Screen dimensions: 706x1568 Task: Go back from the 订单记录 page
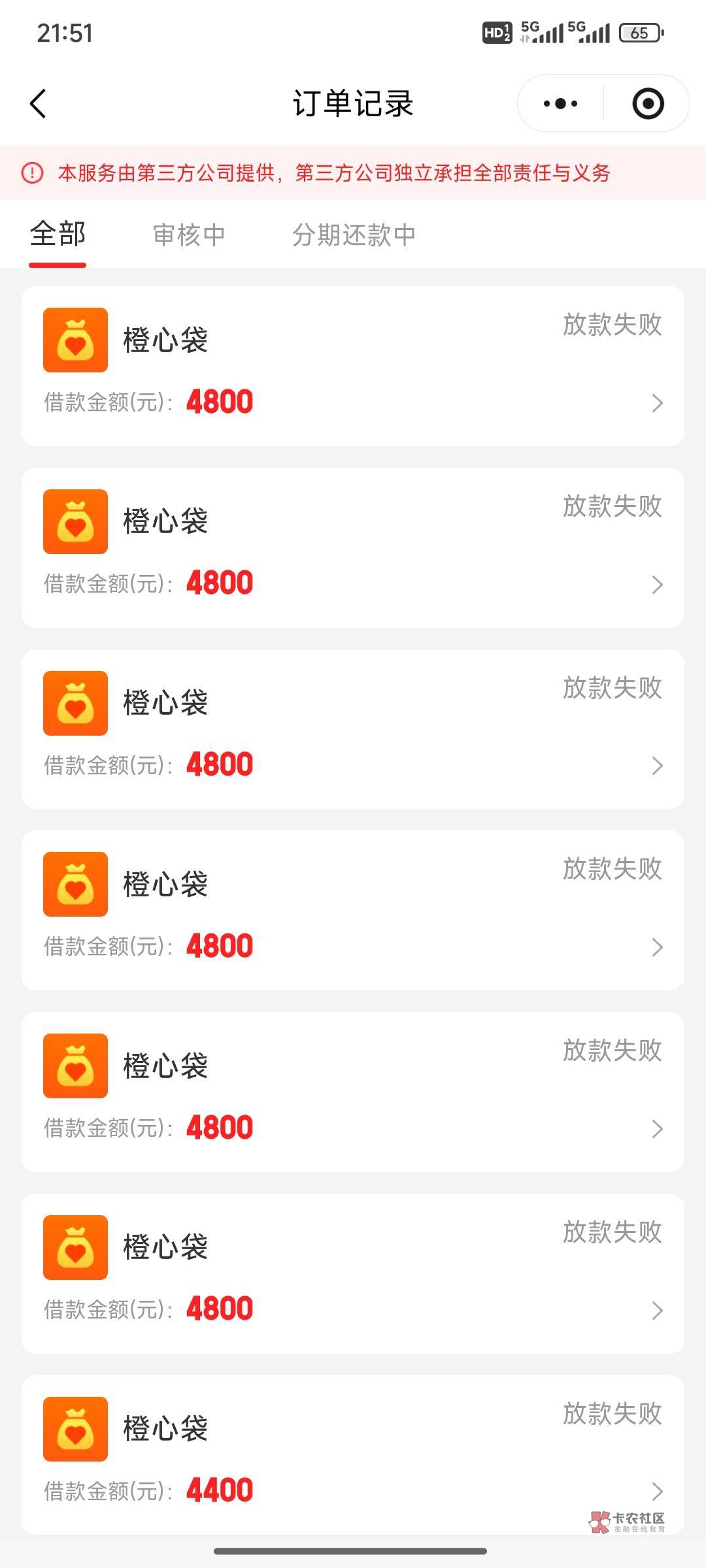point(38,104)
